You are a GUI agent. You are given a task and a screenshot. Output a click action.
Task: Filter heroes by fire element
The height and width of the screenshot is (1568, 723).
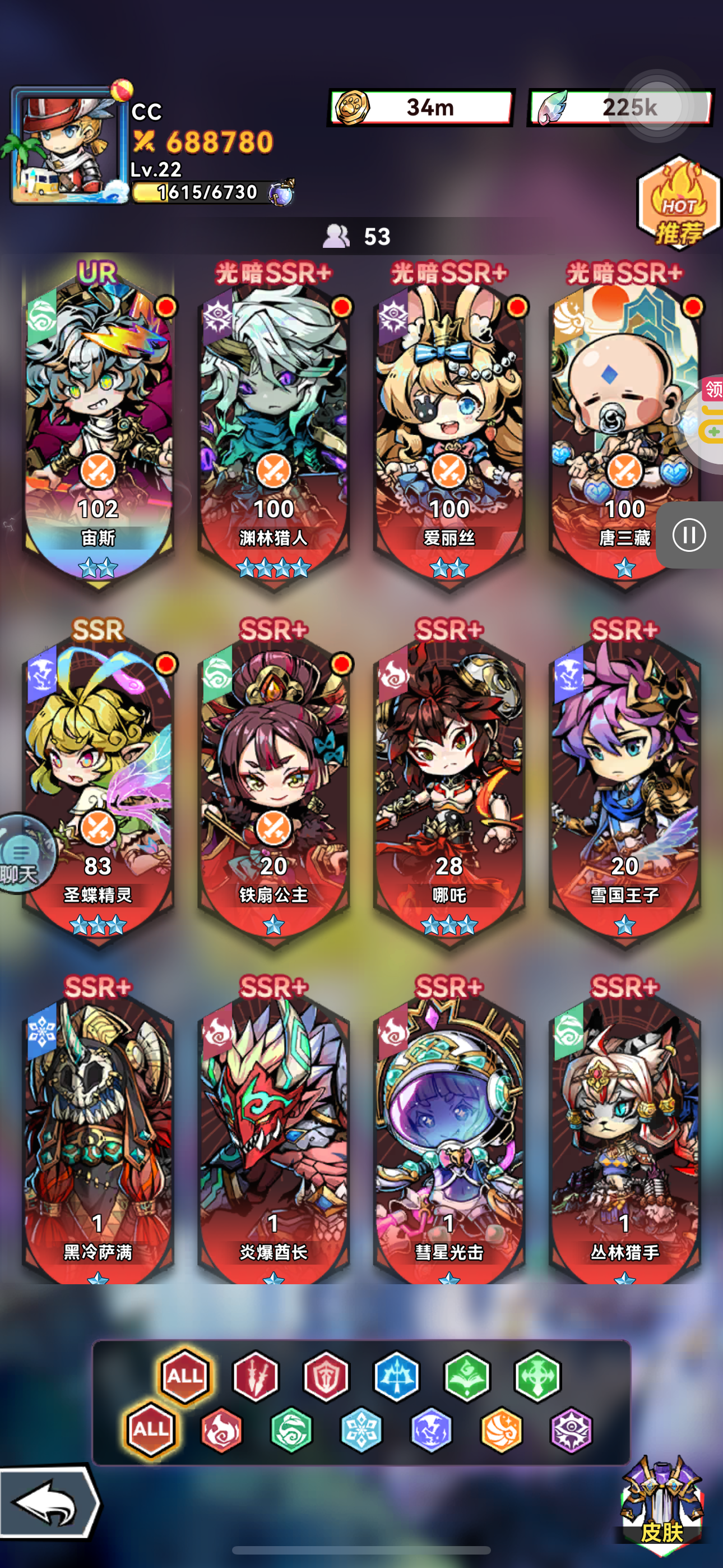(221, 1431)
